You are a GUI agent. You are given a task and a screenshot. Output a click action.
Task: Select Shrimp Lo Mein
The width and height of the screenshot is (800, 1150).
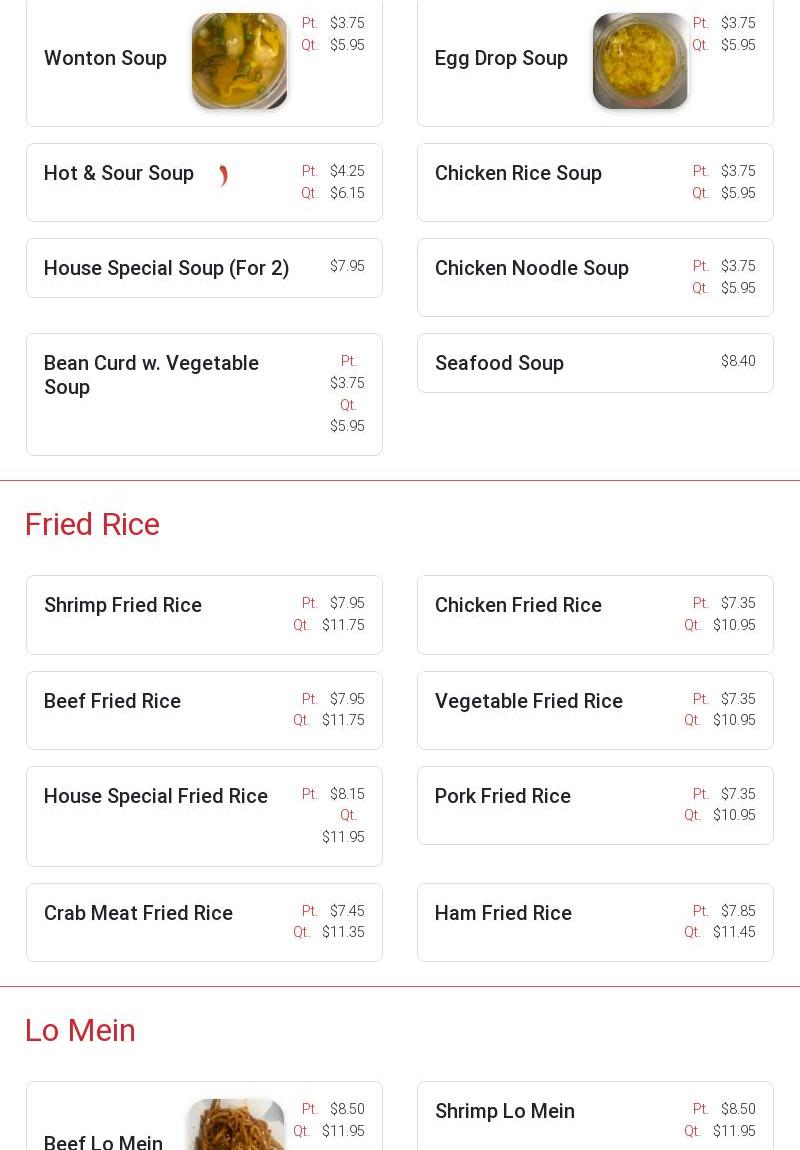click(504, 1112)
